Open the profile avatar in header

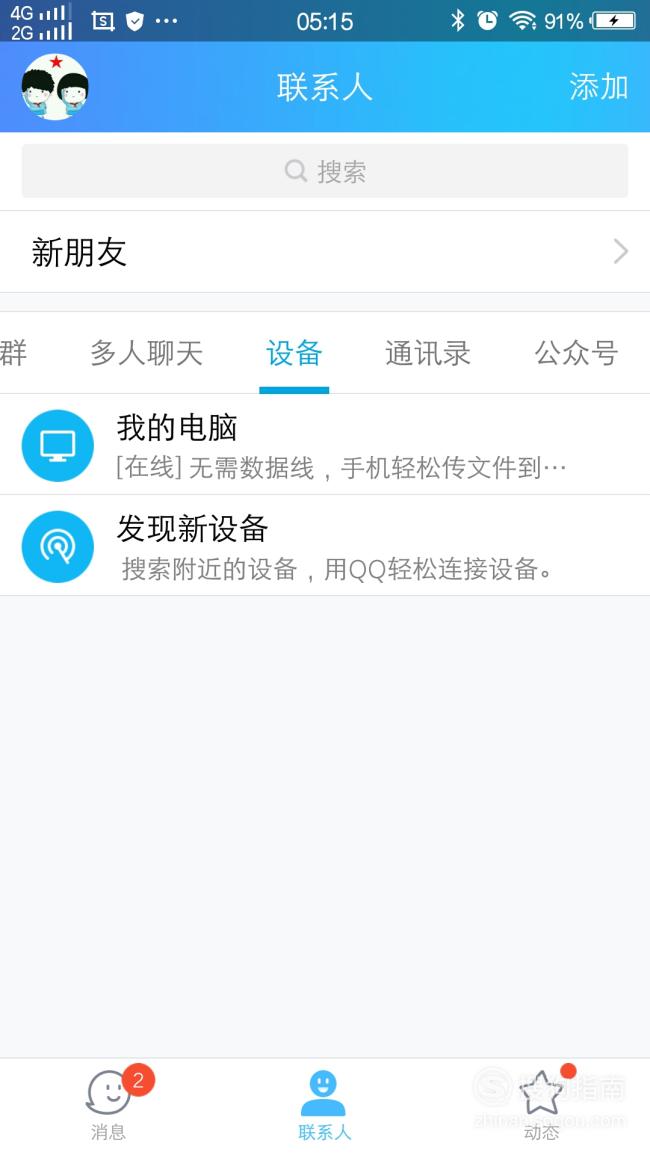point(55,87)
